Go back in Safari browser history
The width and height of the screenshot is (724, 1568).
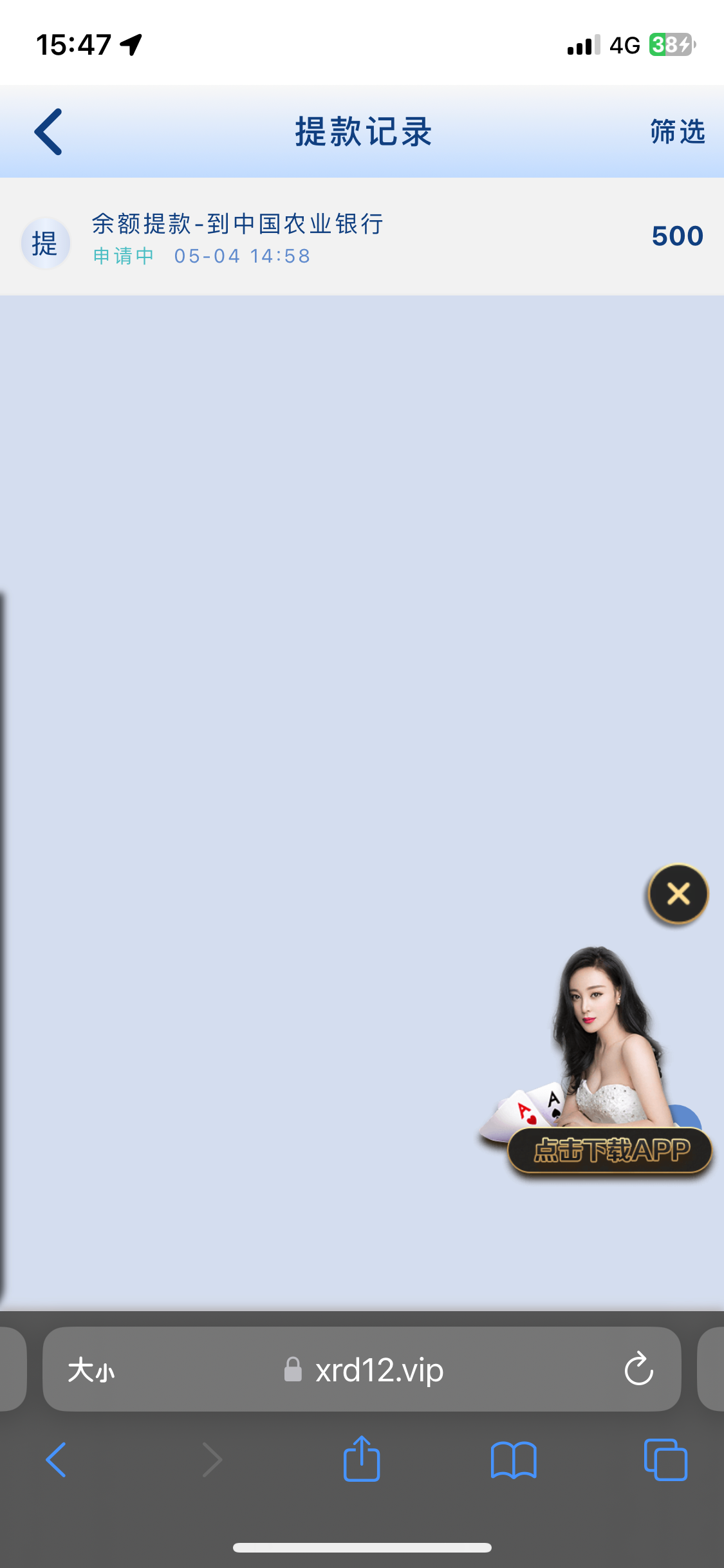(57, 1459)
